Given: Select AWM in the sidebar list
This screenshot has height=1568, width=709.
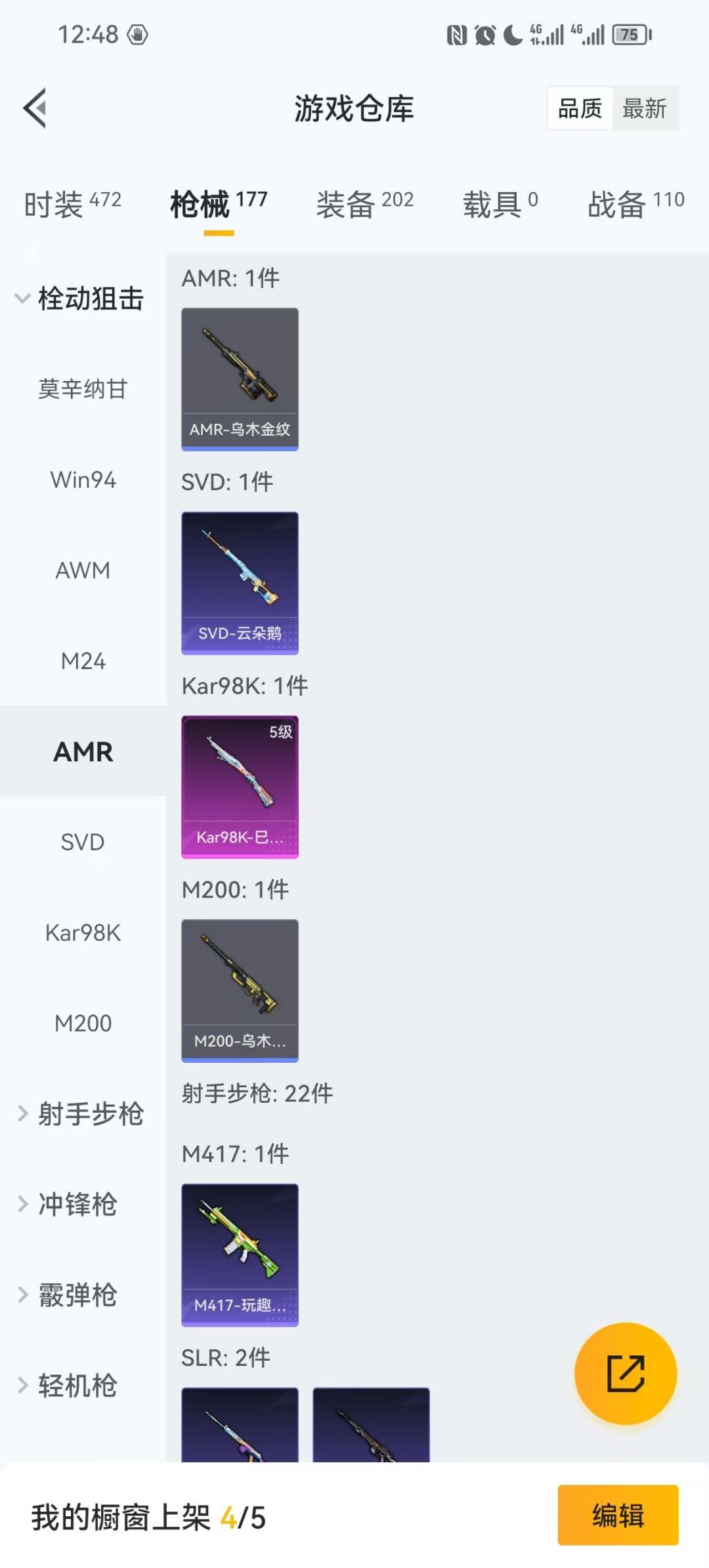Looking at the screenshot, I should tap(83, 570).
